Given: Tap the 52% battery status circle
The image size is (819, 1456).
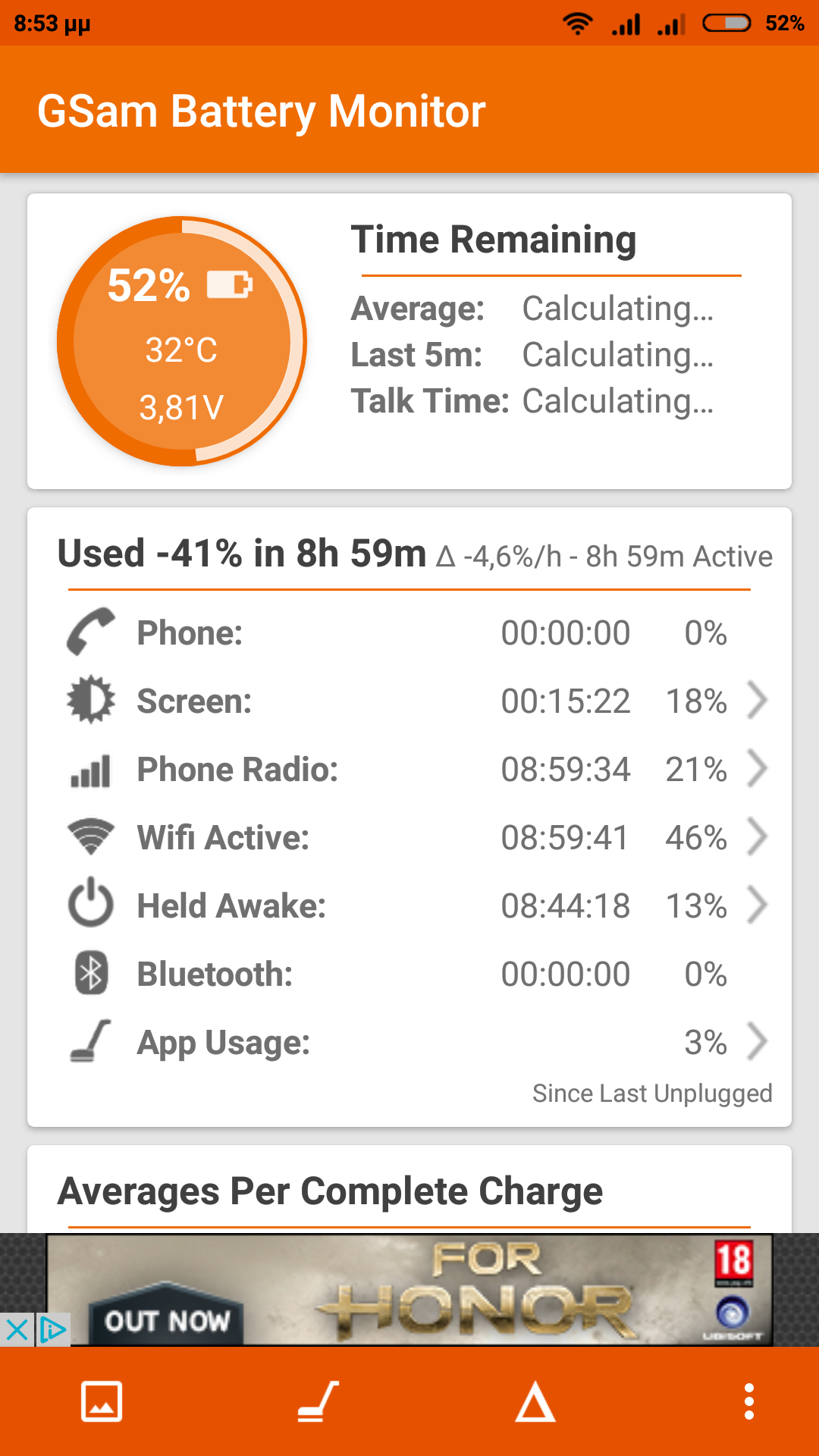Looking at the screenshot, I should (x=182, y=341).
